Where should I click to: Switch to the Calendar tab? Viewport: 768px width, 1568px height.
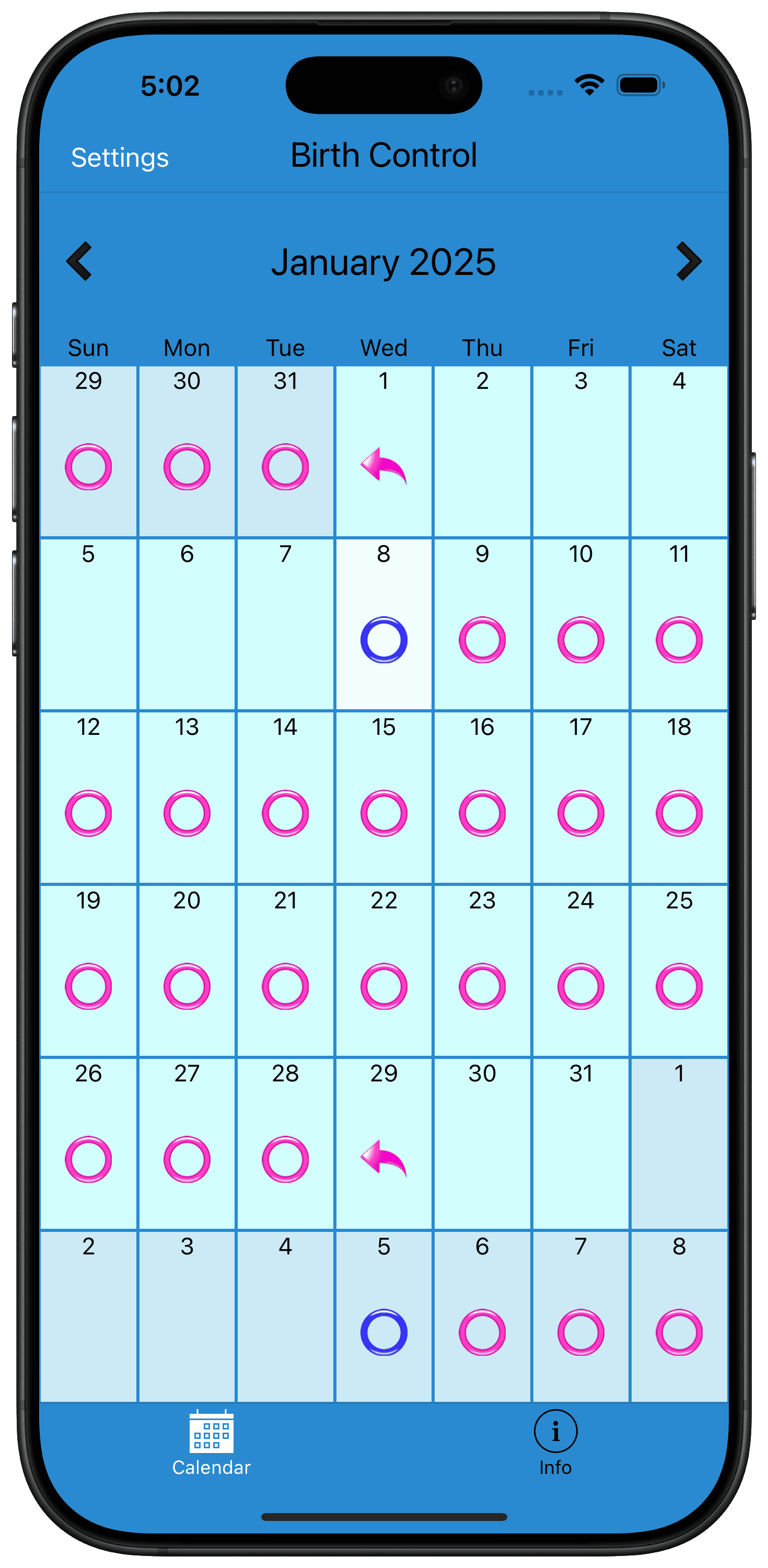(x=211, y=1443)
